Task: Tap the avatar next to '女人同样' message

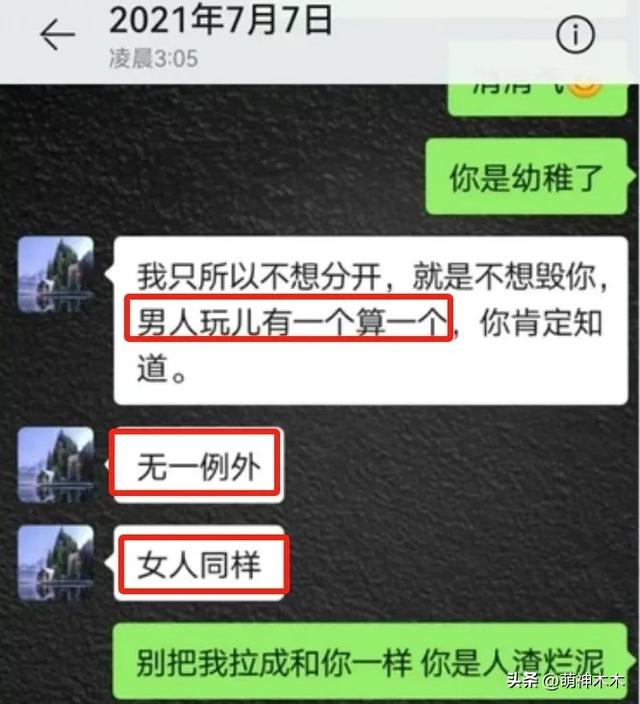Action: [56, 562]
